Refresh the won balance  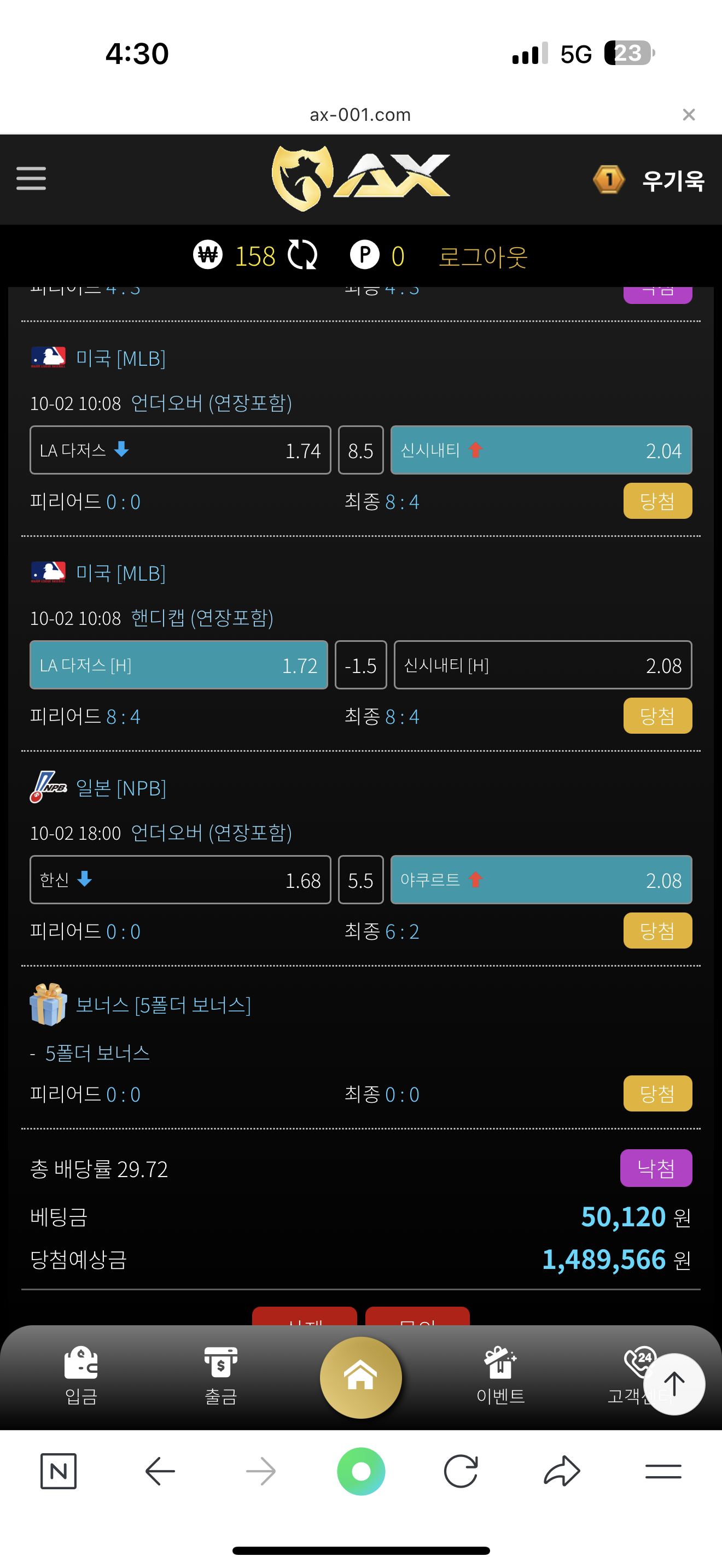(x=302, y=255)
